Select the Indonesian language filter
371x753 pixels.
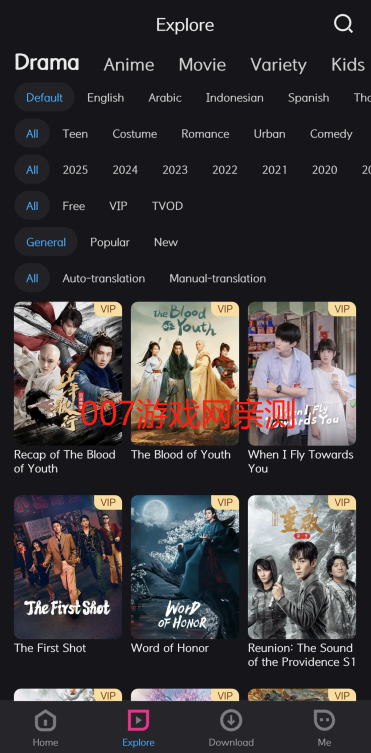pos(234,97)
